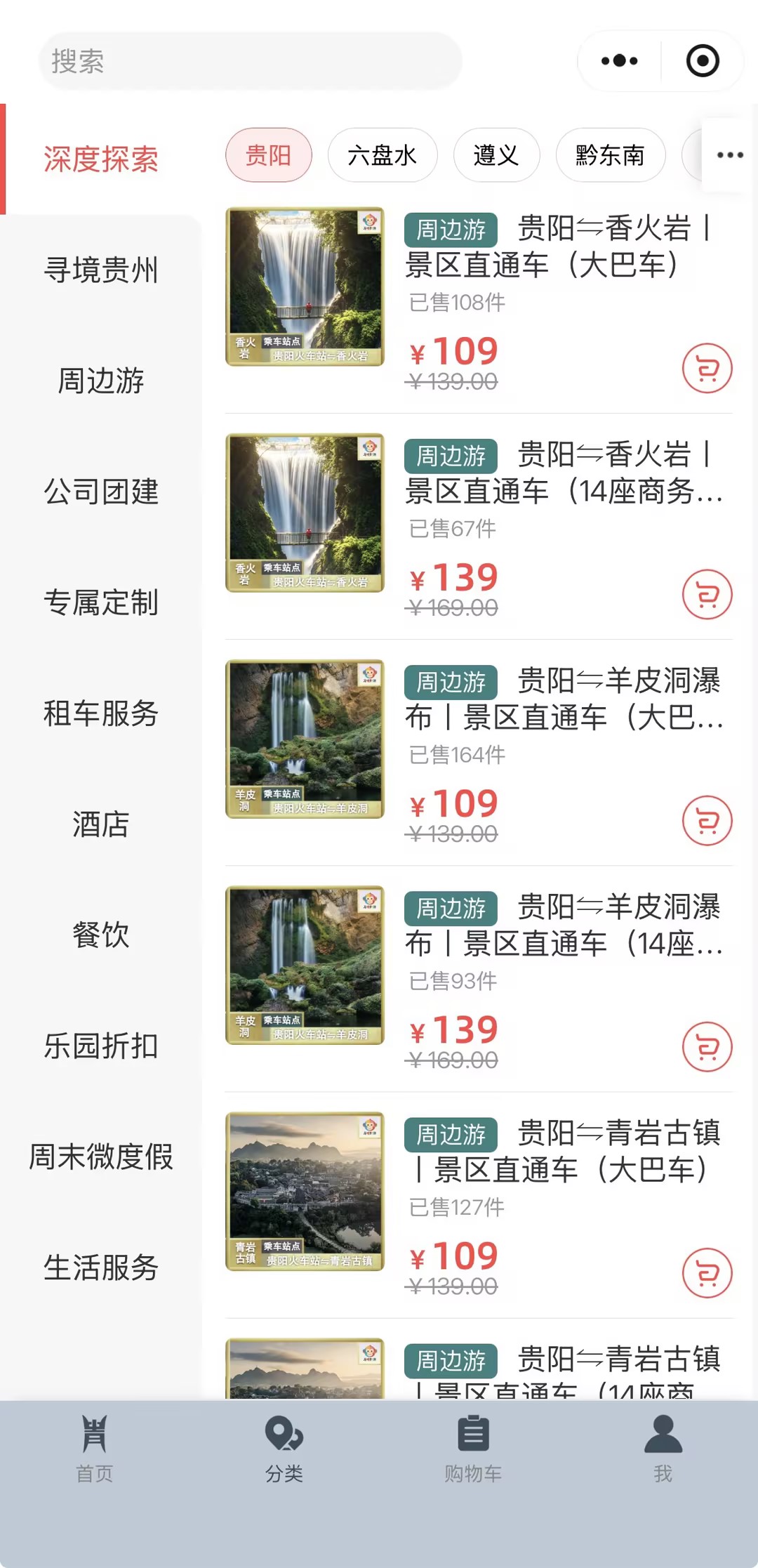Open the 租车服务 category
This screenshot has width=758, height=1568.
101,713
